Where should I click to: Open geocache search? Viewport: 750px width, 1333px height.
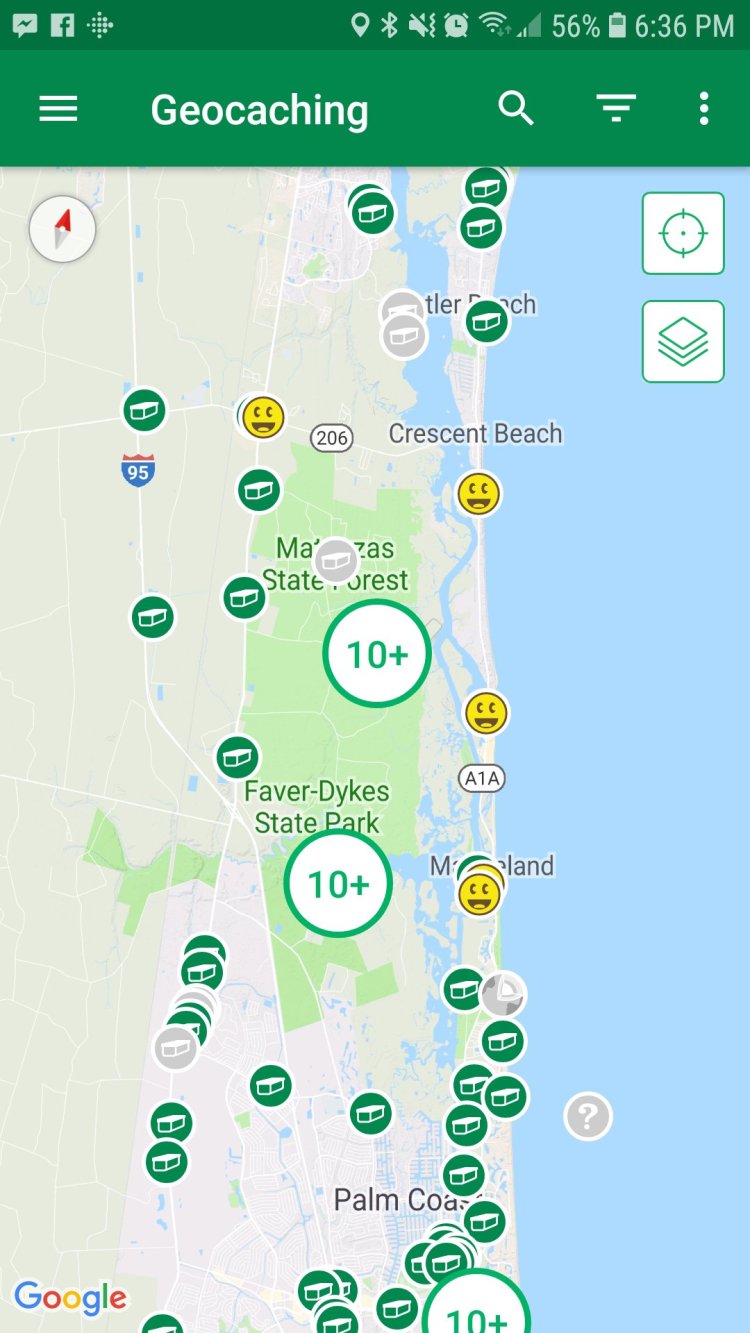click(x=516, y=108)
